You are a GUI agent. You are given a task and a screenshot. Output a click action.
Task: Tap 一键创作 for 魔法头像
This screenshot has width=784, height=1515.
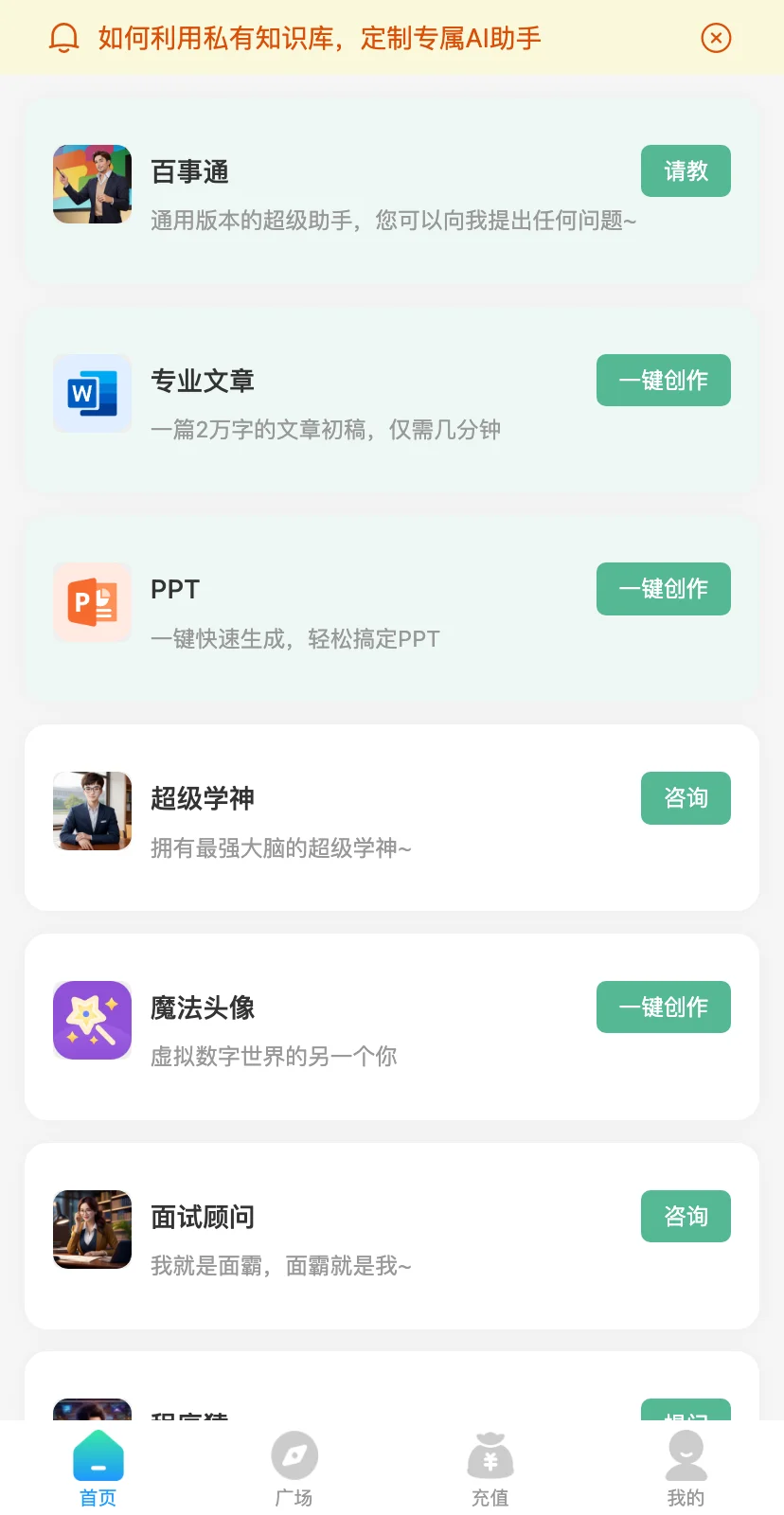[x=663, y=1007]
